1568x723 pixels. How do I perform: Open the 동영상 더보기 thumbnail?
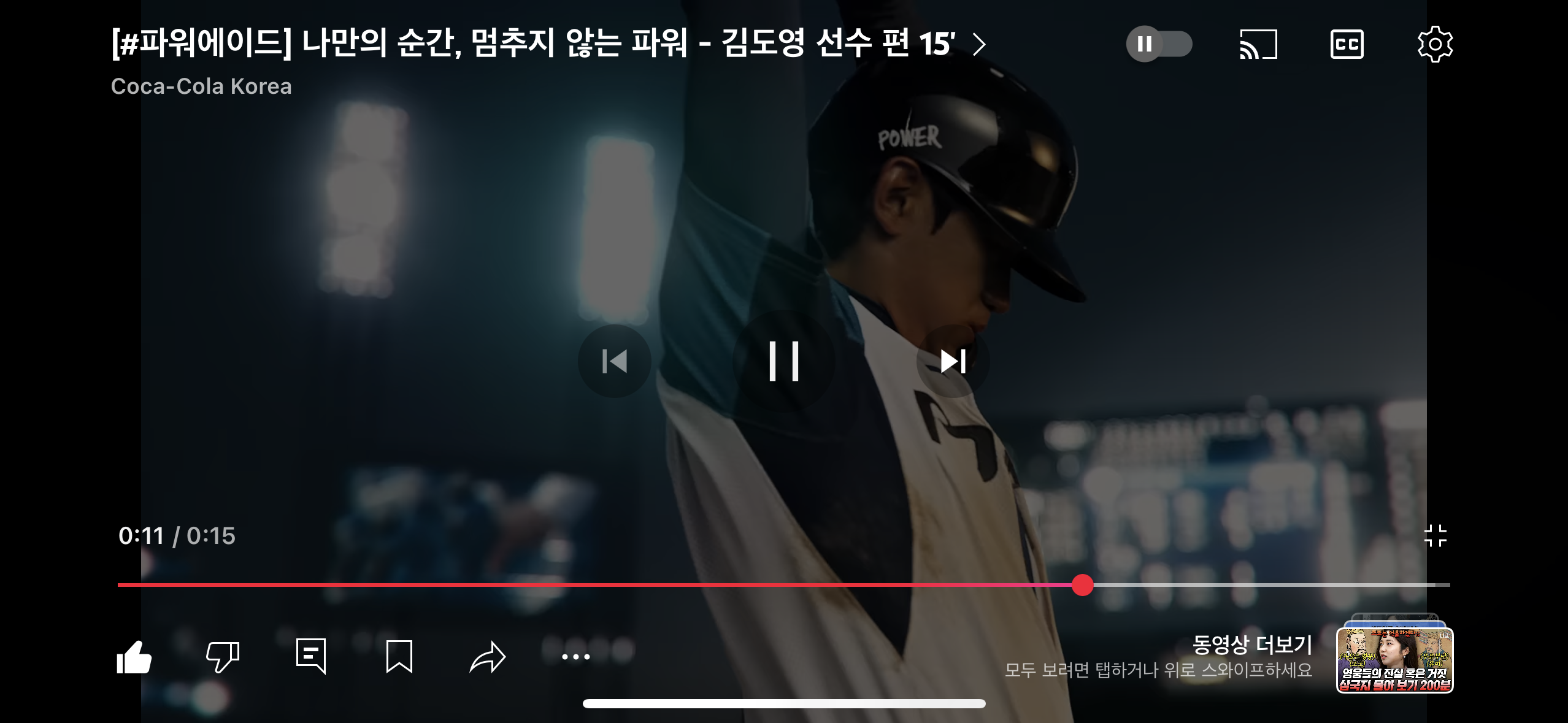[x=1394, y=660]
